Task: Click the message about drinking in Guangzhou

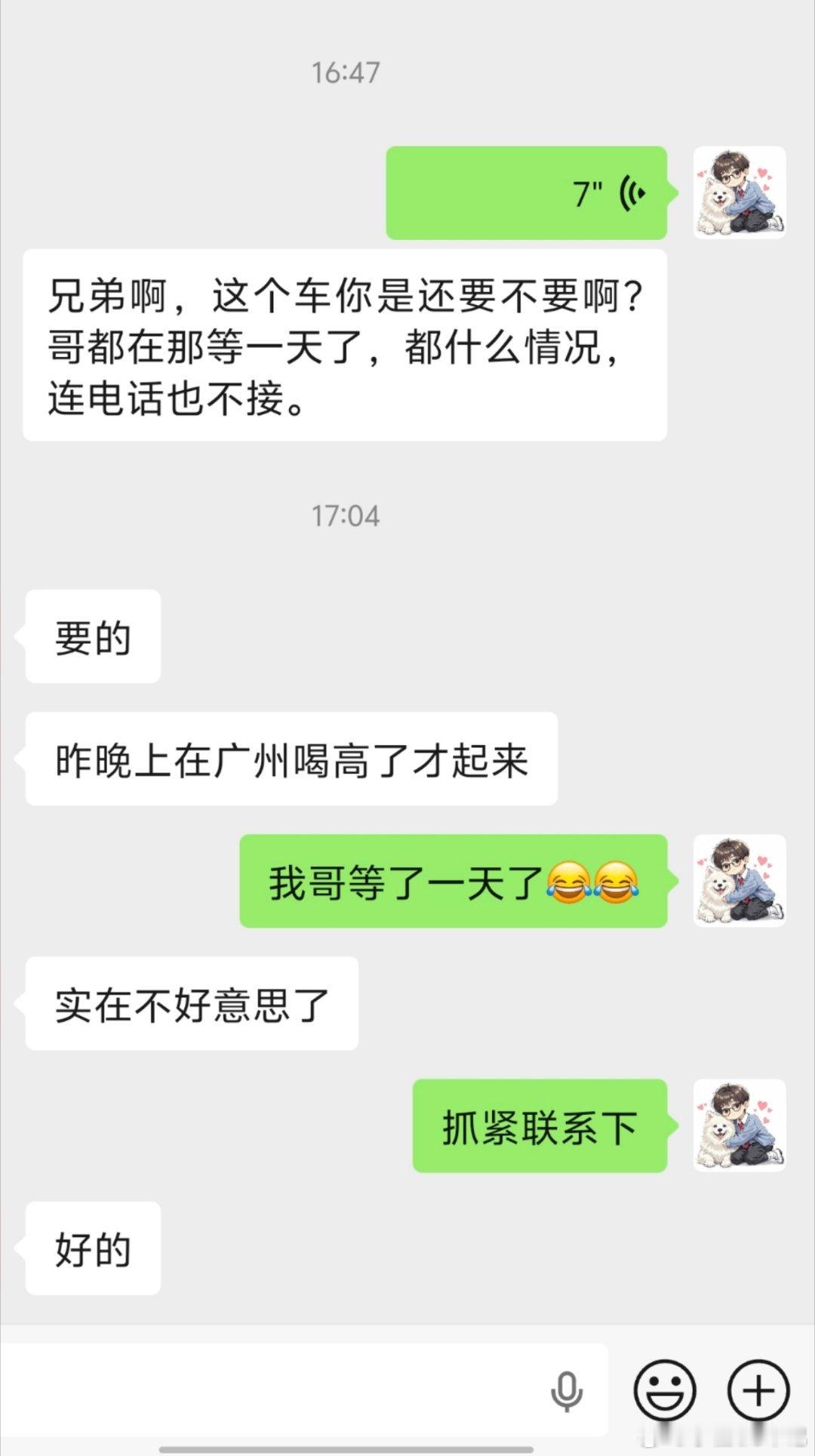Action: (x=291, y=759)
